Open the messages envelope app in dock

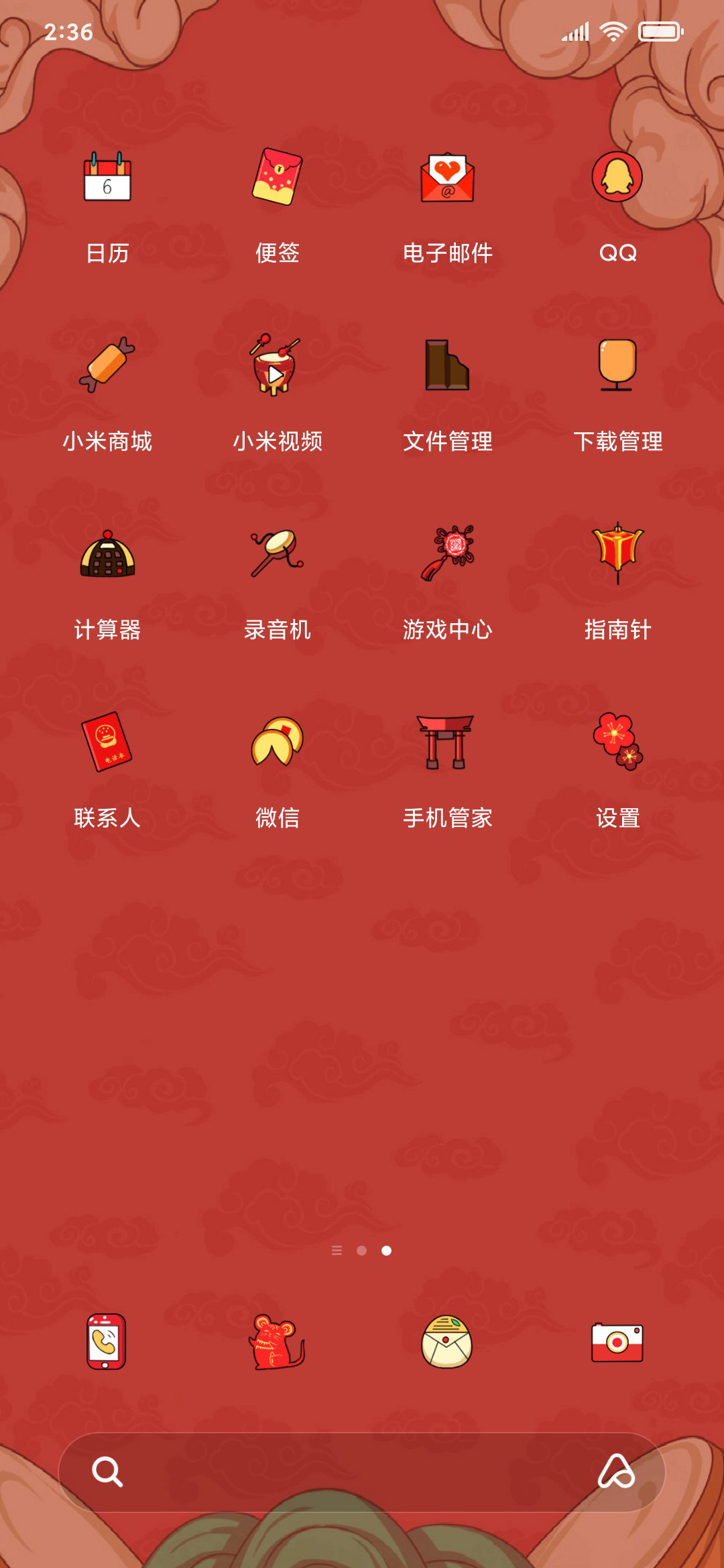tap(446, 1342)
